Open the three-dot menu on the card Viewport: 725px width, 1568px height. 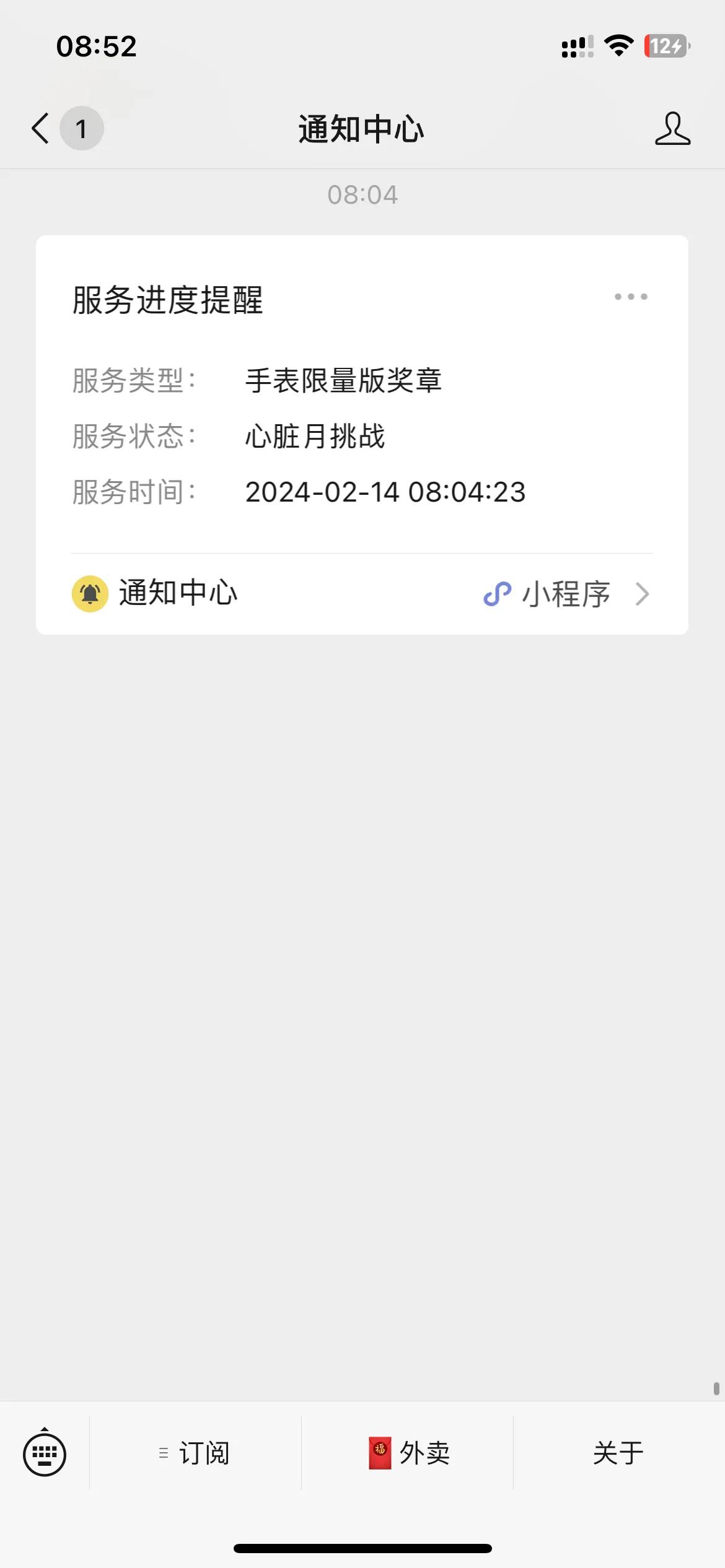point(631,297)
